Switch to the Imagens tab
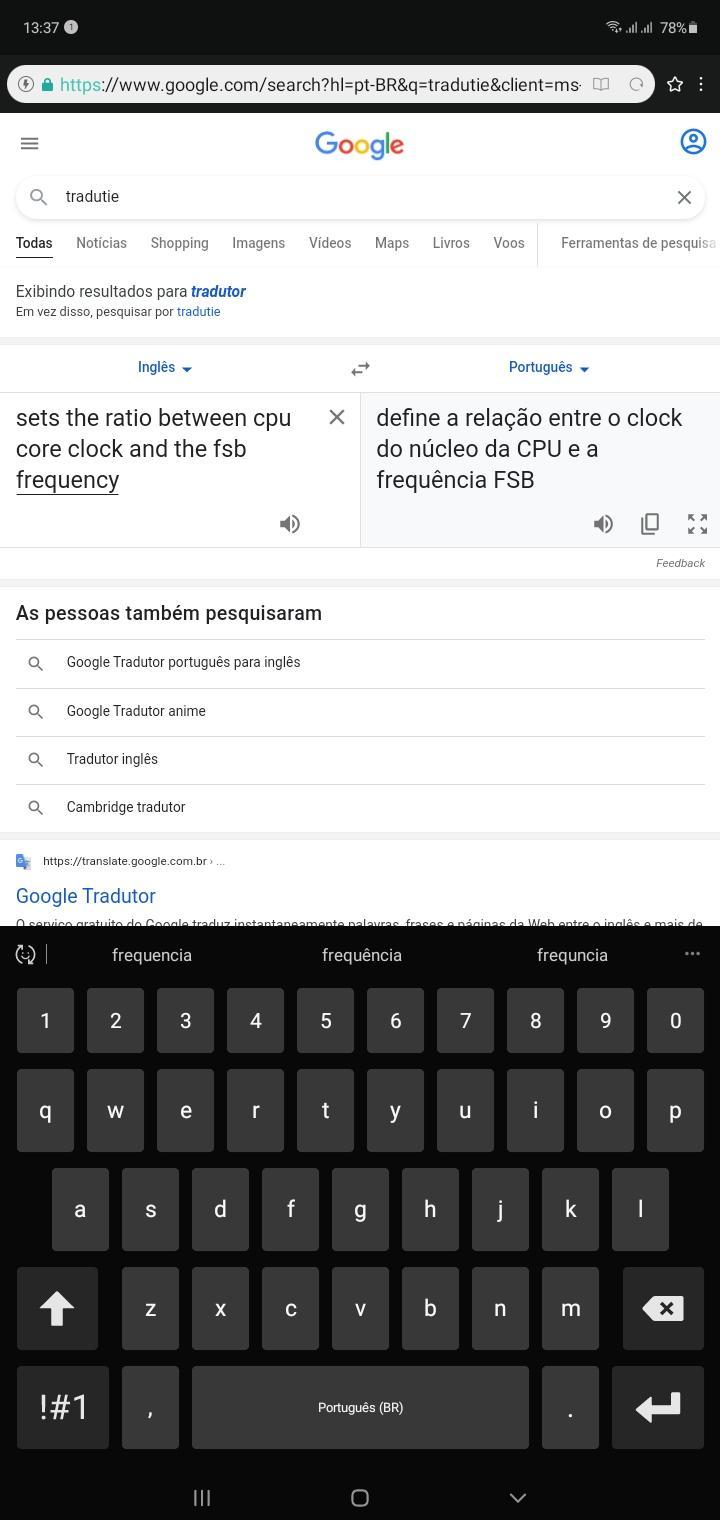Viewport: 720px width, 1520px height. [258, 243]
